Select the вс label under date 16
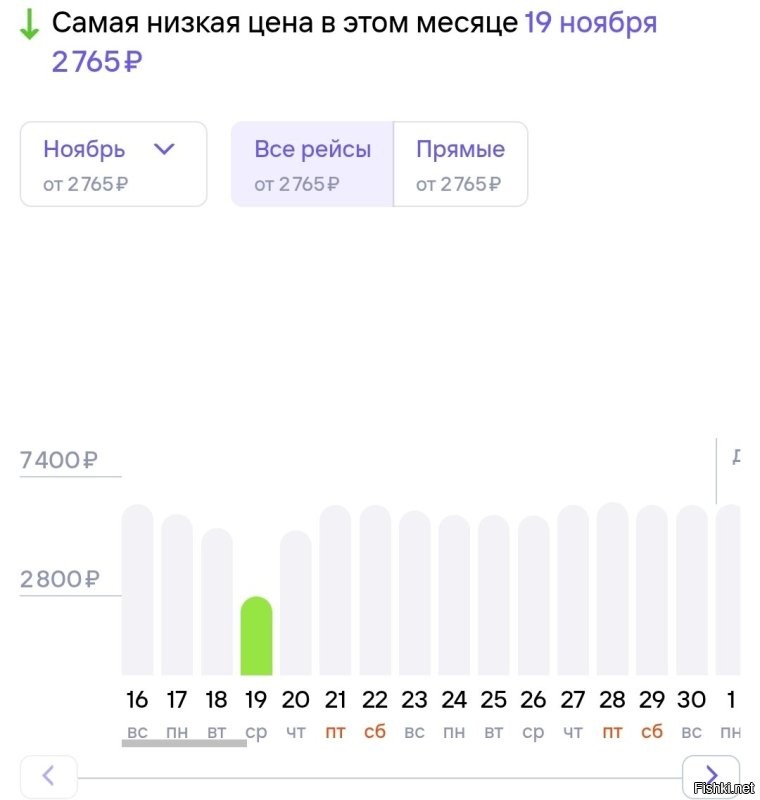 coord(138,731)
